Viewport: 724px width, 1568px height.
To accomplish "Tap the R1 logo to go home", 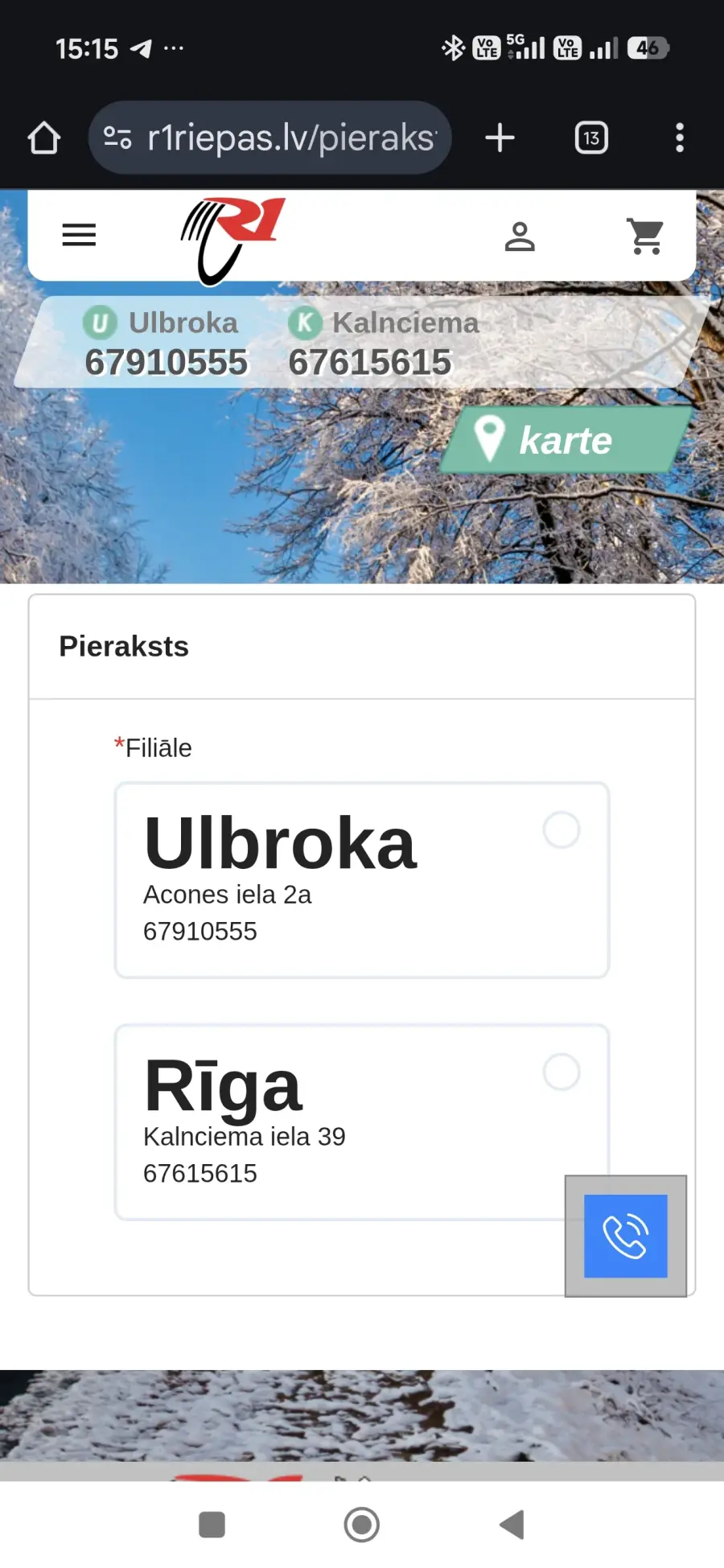I will point(233,240).
